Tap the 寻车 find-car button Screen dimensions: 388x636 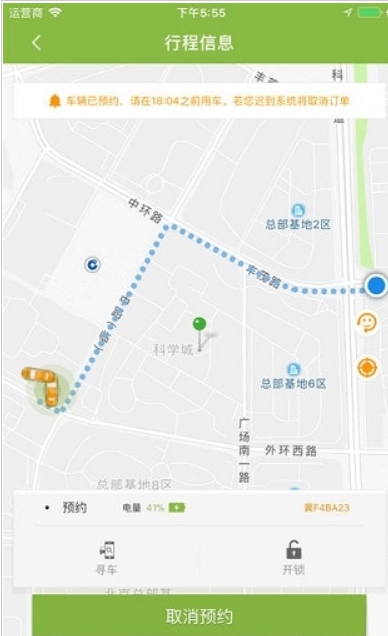107,558
